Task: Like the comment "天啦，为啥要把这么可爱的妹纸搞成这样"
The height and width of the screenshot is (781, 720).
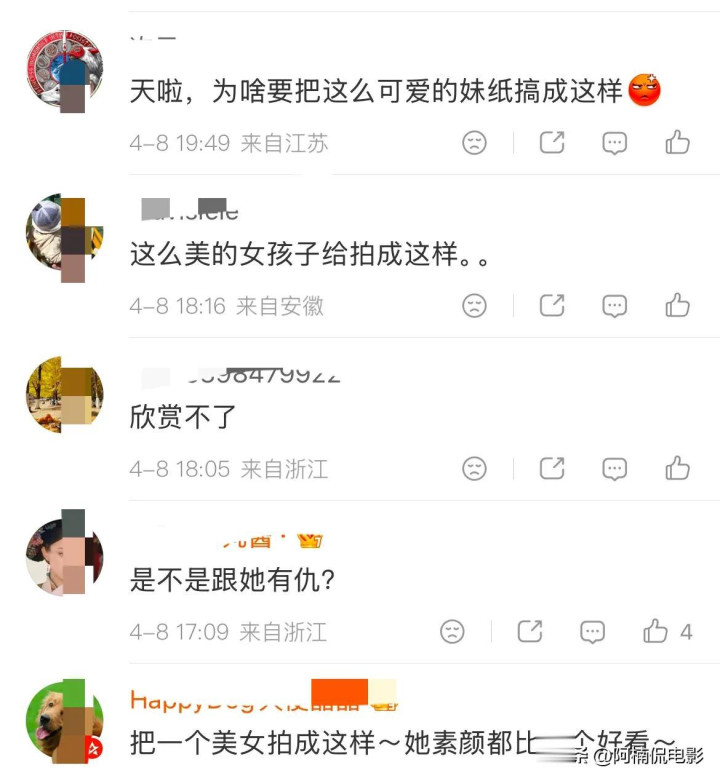Action: (678, 143)
